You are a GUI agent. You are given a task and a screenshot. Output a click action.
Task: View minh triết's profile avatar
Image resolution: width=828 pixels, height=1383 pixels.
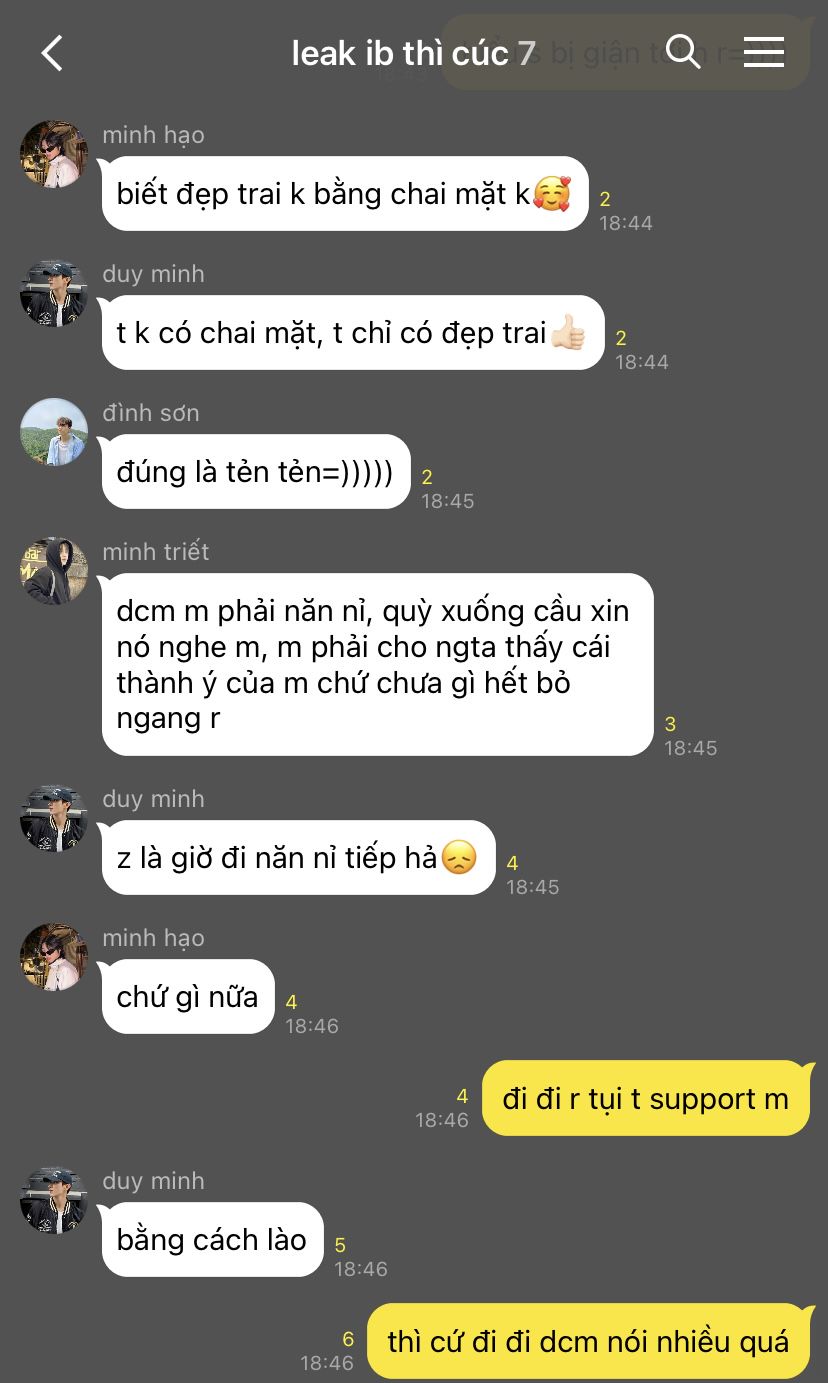(x=54, y=571)
